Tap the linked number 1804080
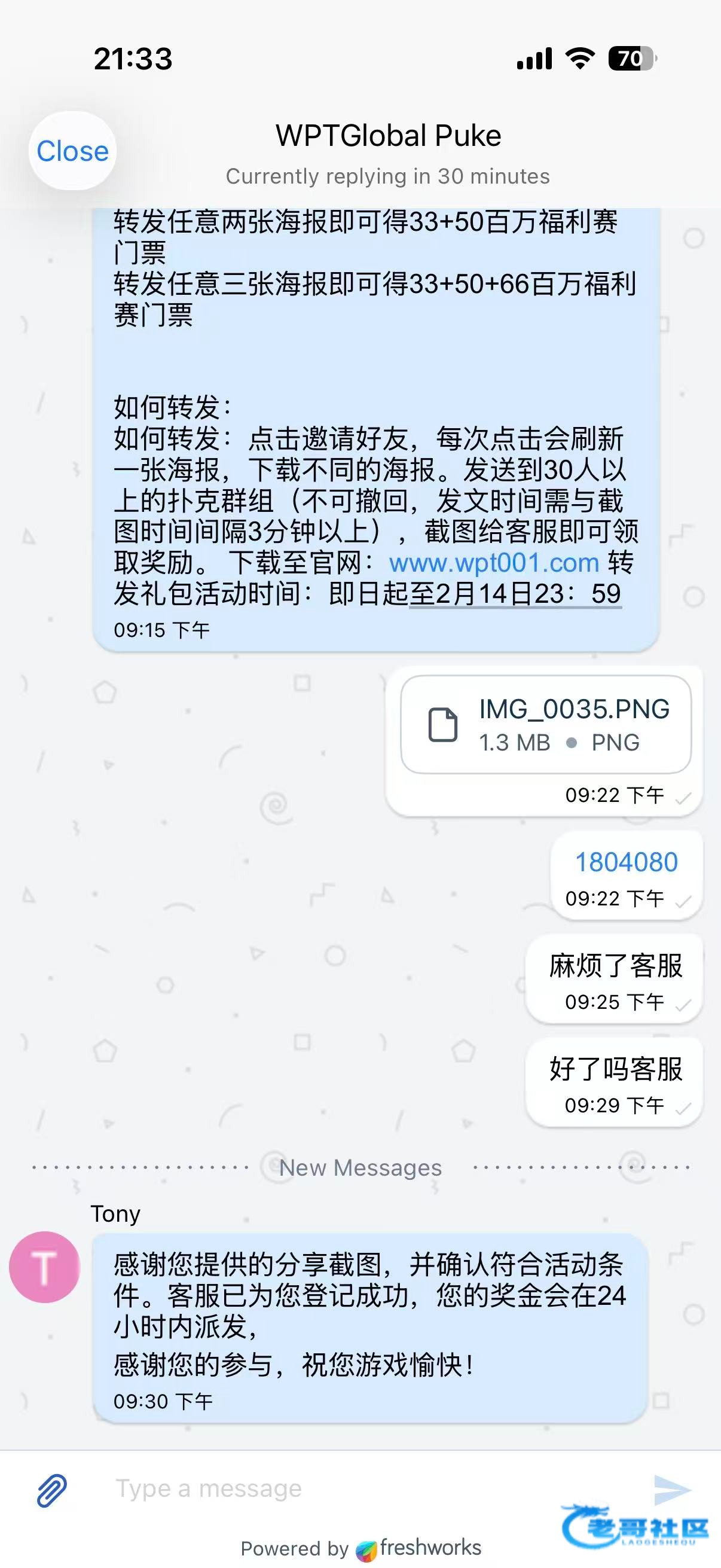721x1568 pixels. coord(626,862)
